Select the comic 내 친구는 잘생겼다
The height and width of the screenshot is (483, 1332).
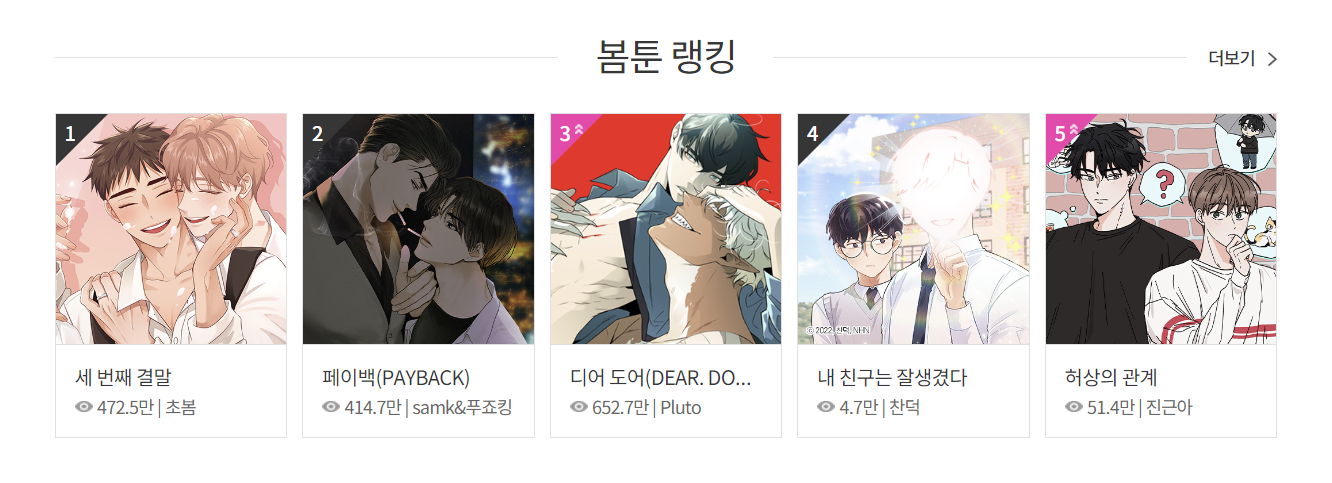(x=913, y=230)
